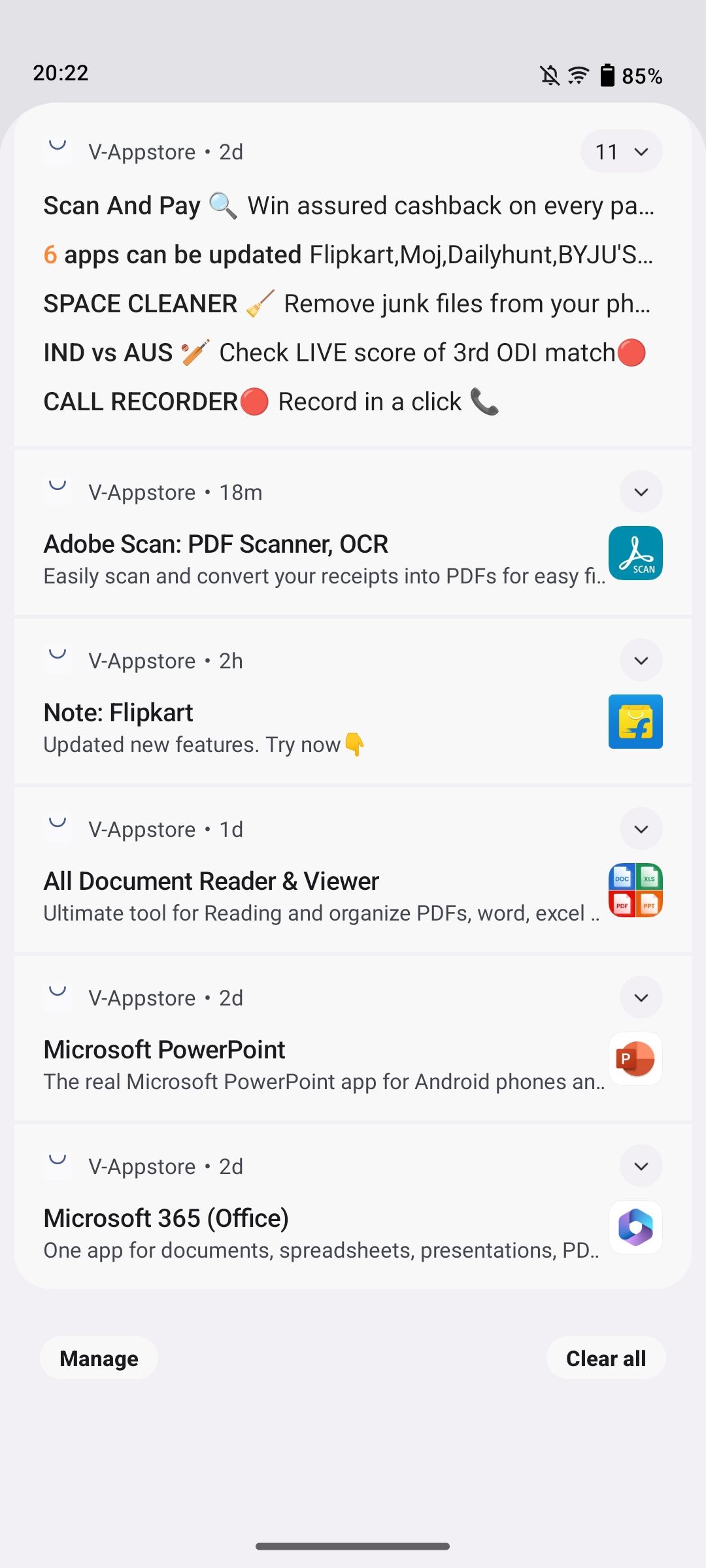Open the 6 apps can be updated notification
Viewport: 706px width, 1568px height.
click(348, 255)
